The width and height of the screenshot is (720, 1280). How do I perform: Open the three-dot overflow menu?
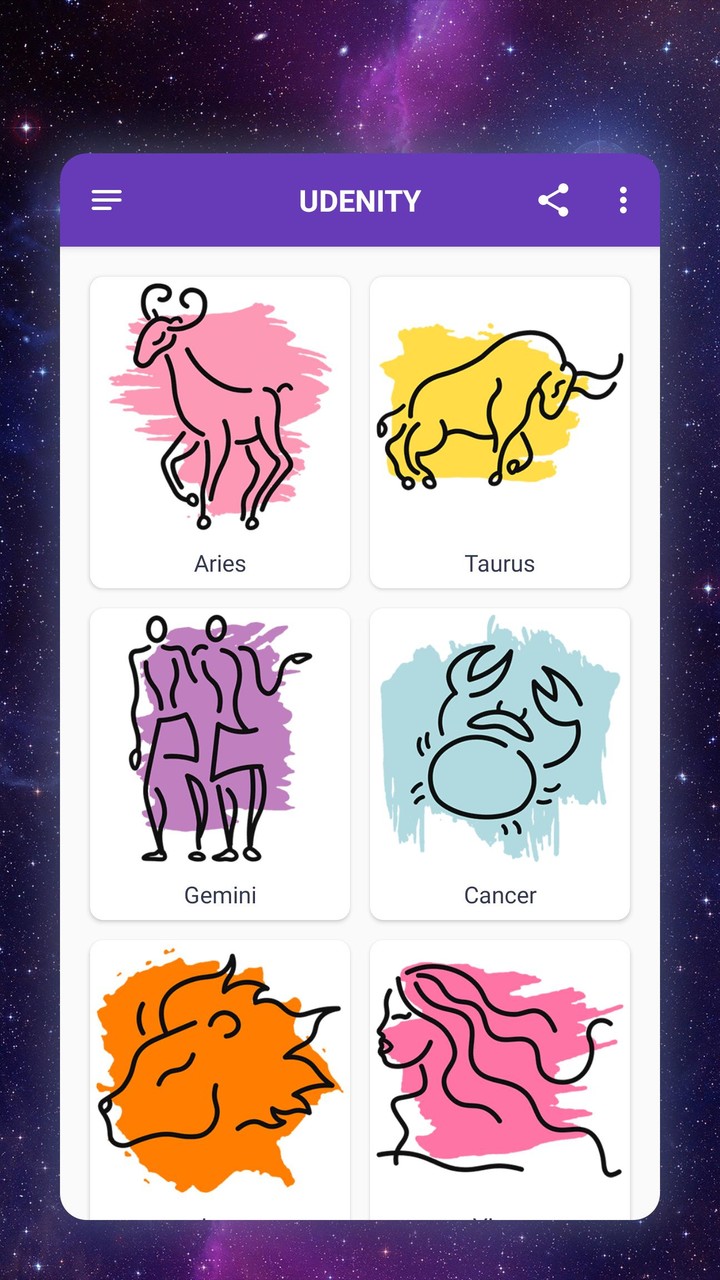(x=622, y=200)
